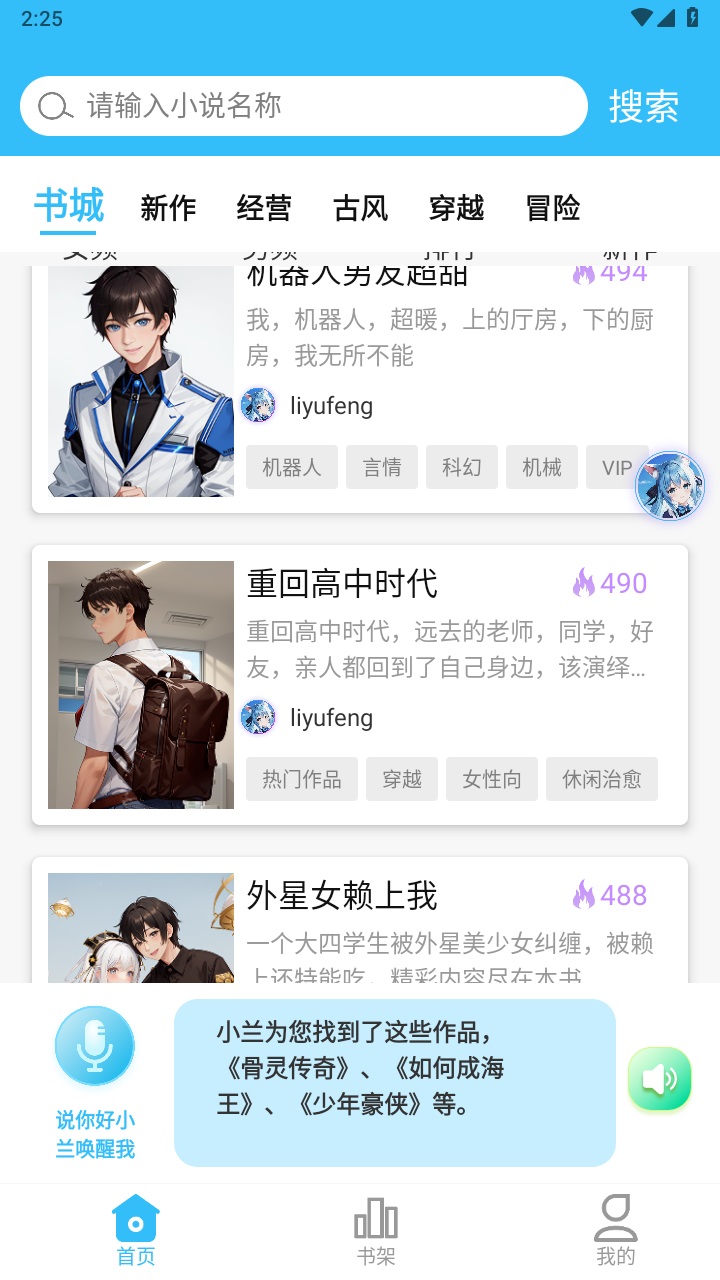Tap the voice assistant microphone icon
Image resolution: width=720 pixels, height=1280 pixels.
(x=94, y=1044)
